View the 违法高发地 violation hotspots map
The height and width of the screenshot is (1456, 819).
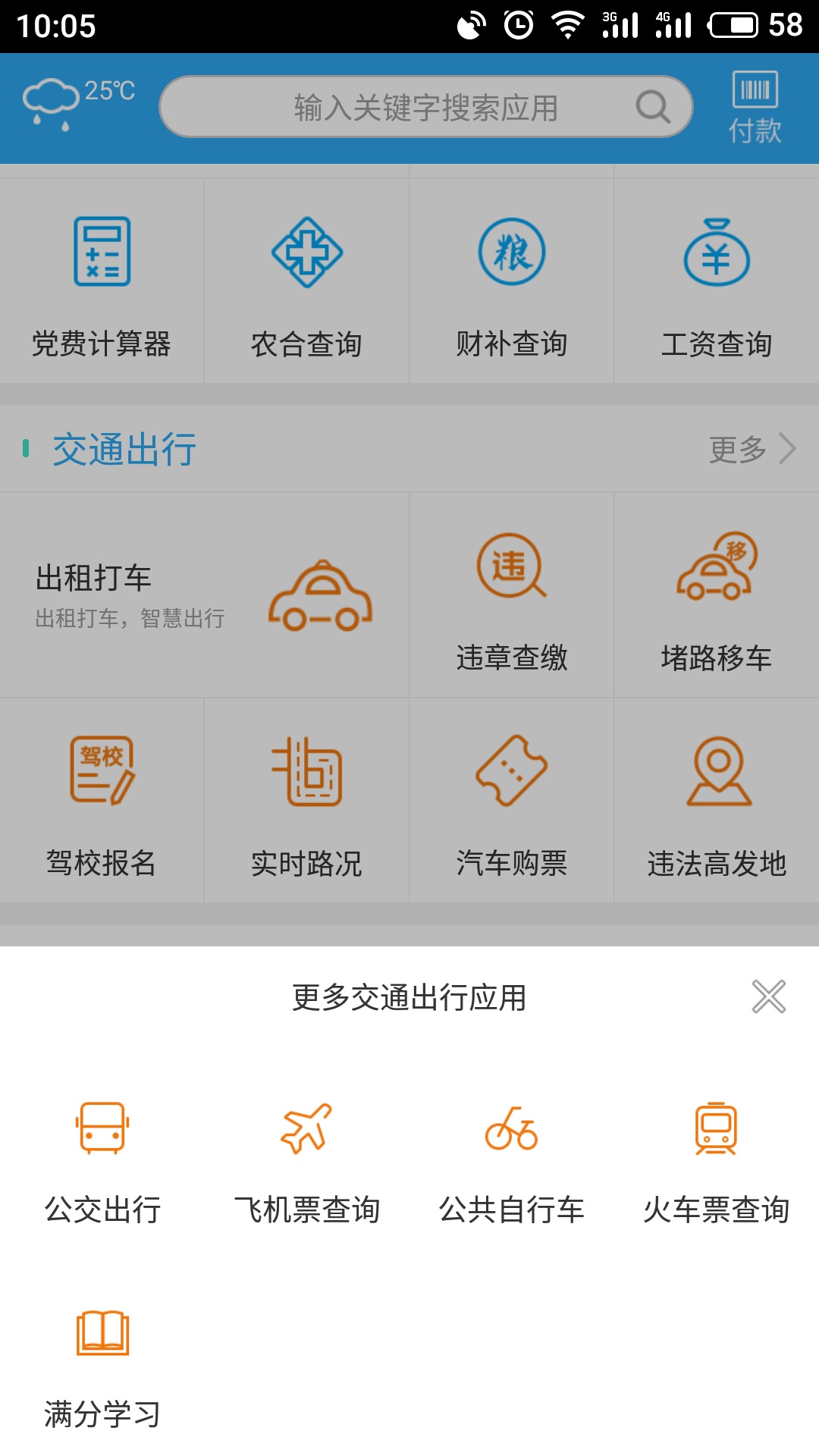(x=717, y=800)
